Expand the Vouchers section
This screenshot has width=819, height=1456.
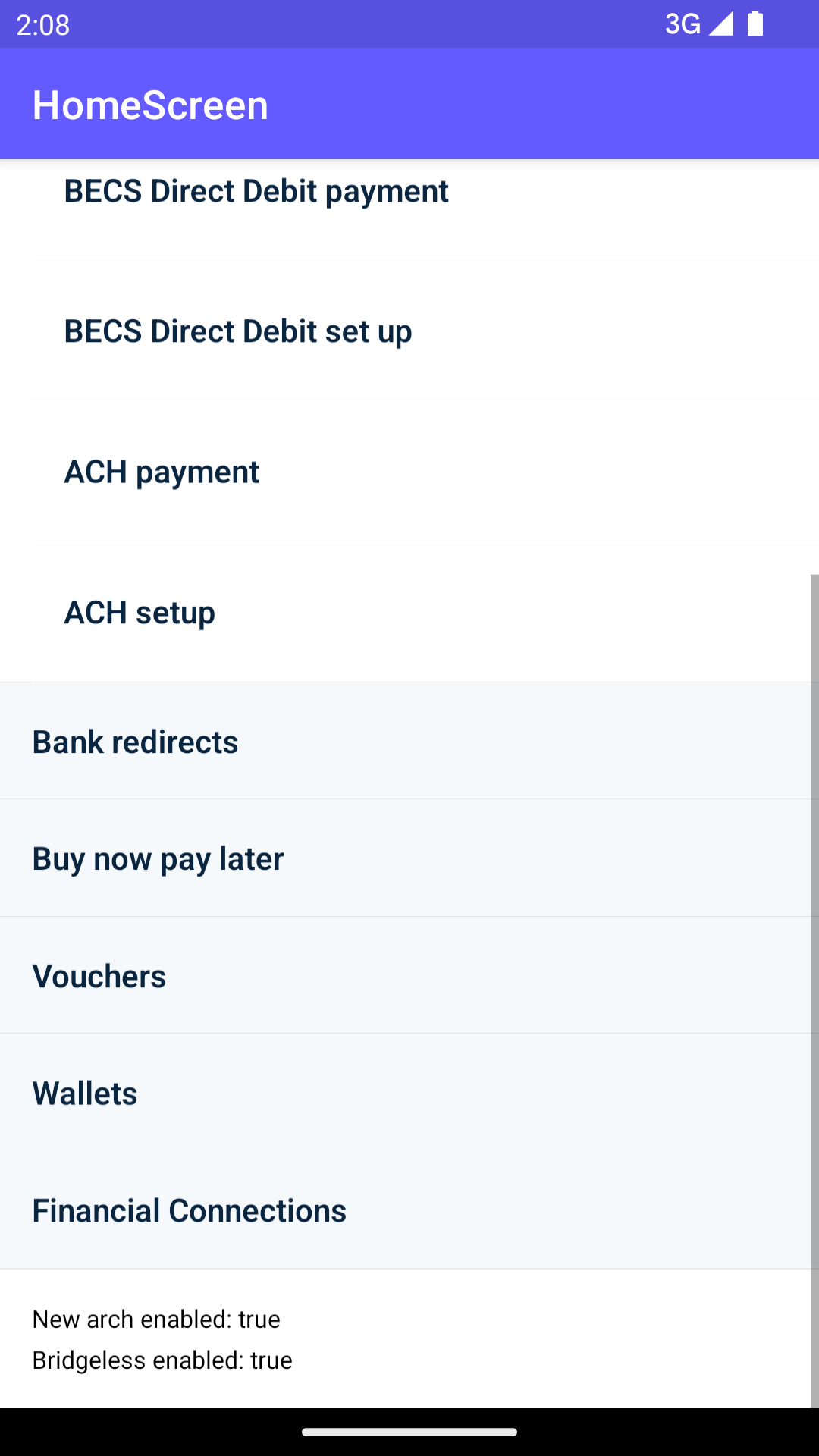coord(99,977)
